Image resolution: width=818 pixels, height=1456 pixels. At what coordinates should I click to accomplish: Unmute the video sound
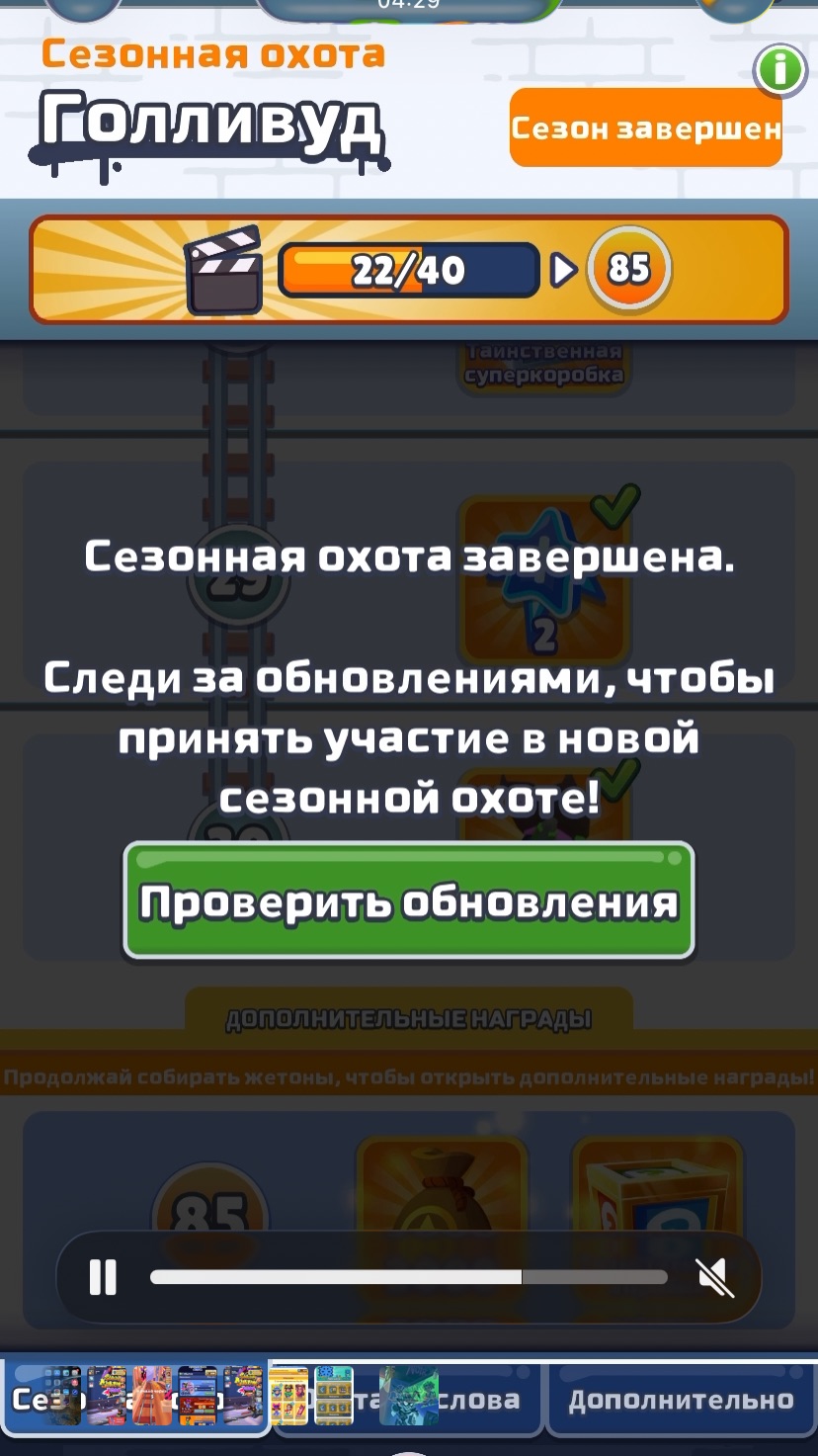(715, 1277)
